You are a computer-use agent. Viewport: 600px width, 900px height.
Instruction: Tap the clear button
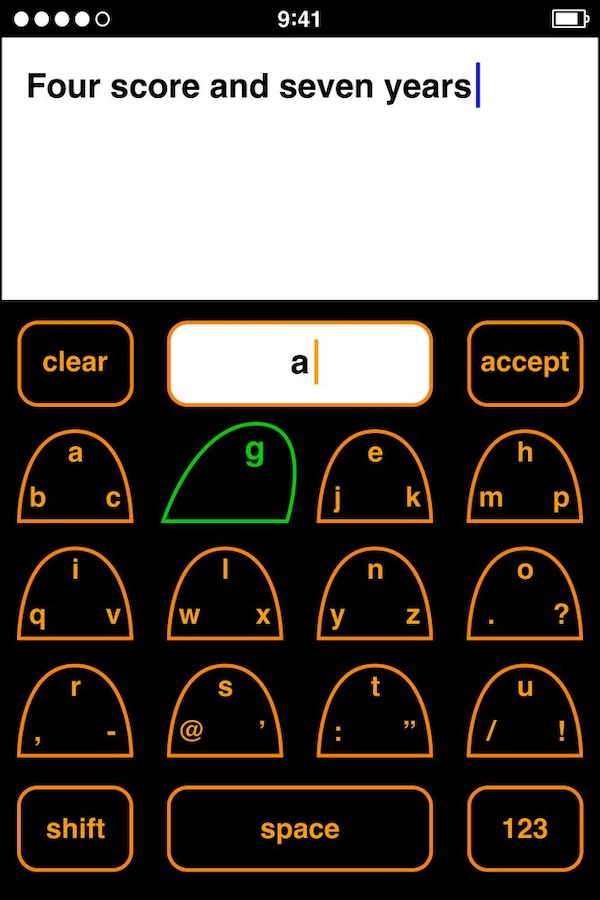click(x=75, y=363)
